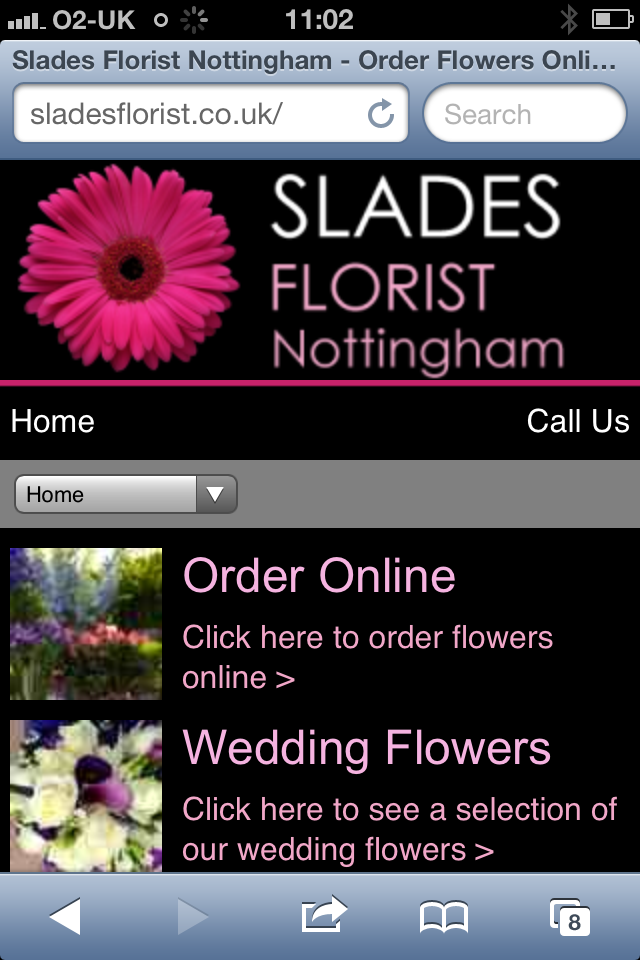Tap the Safari Search box

(x=524, y=114)
